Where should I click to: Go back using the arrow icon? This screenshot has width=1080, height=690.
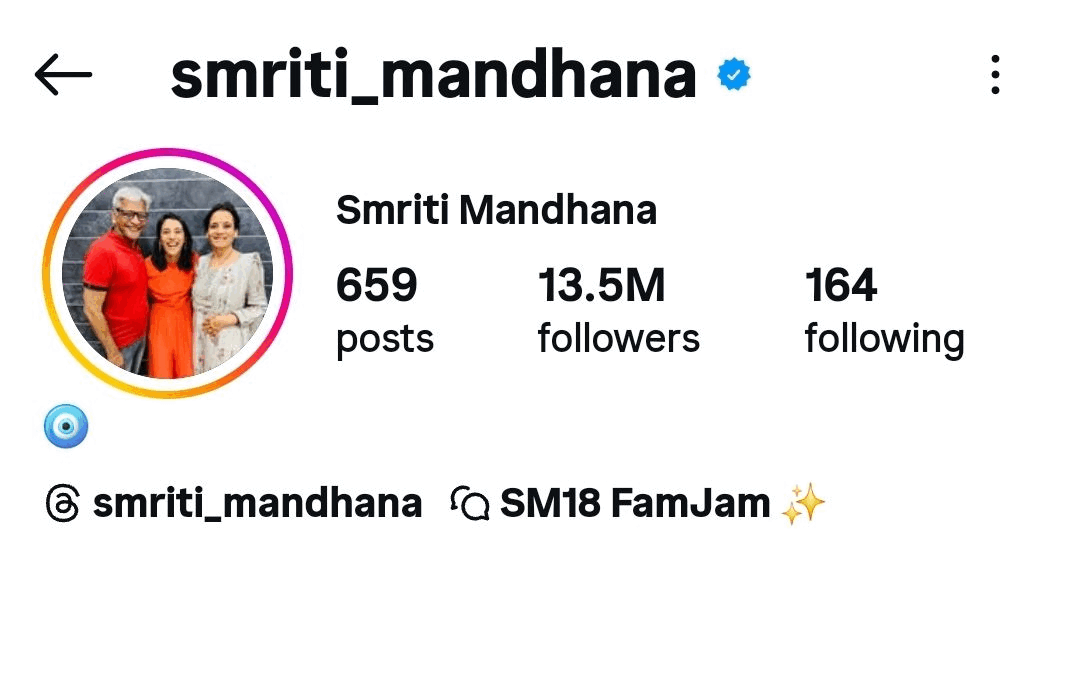click(x=63, y=74)
